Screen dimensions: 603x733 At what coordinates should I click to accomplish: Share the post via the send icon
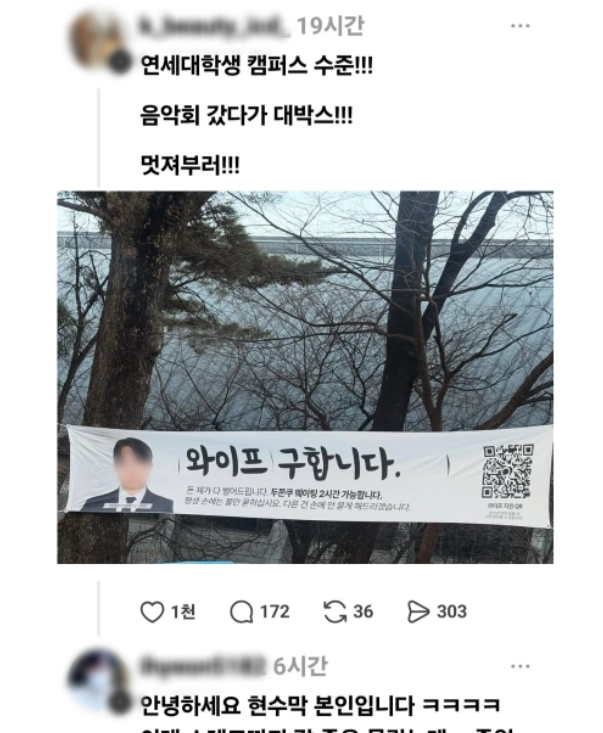click(x=419, y=611)
